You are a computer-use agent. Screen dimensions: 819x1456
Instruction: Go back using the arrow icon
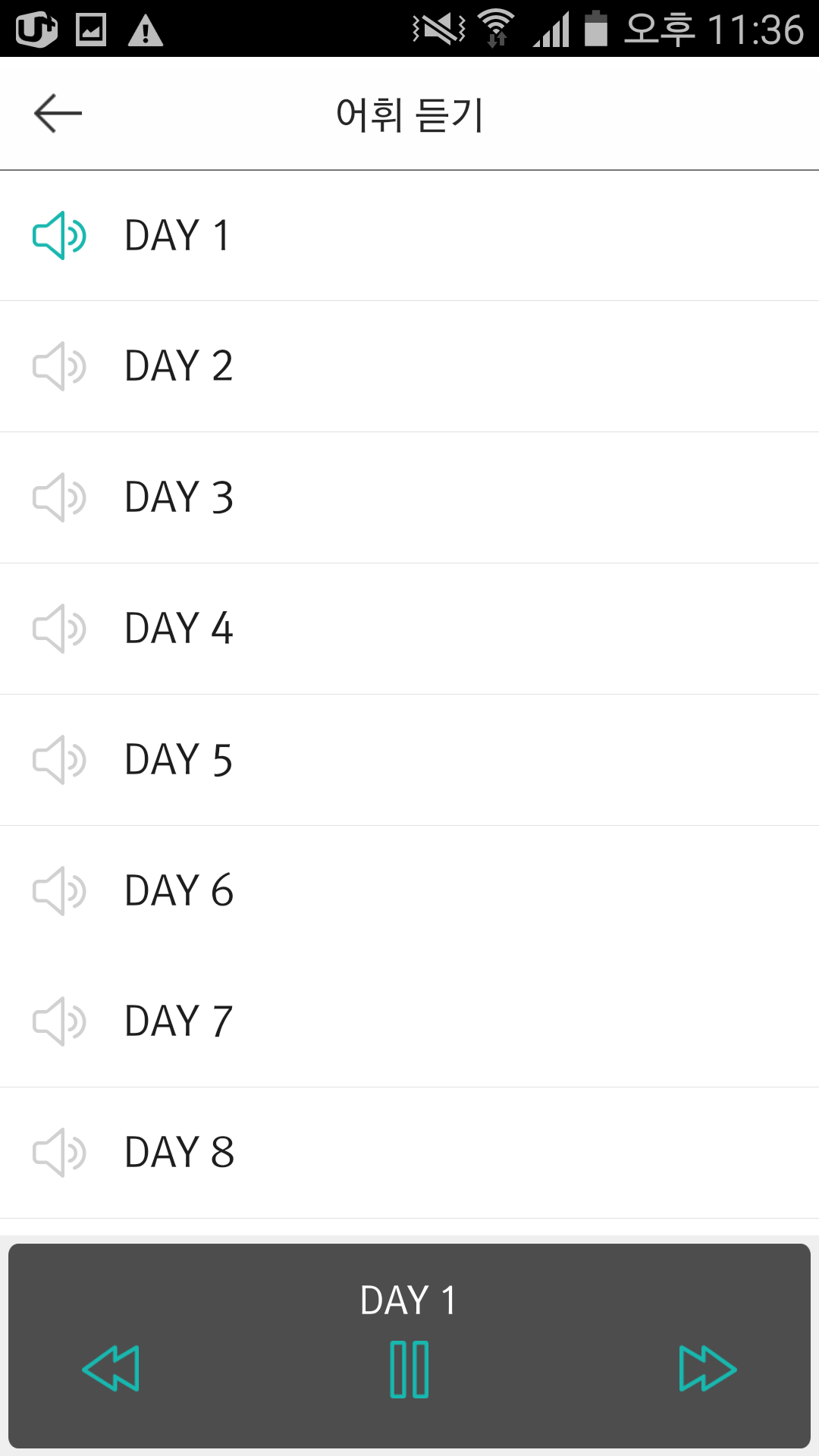coord(58,114)
